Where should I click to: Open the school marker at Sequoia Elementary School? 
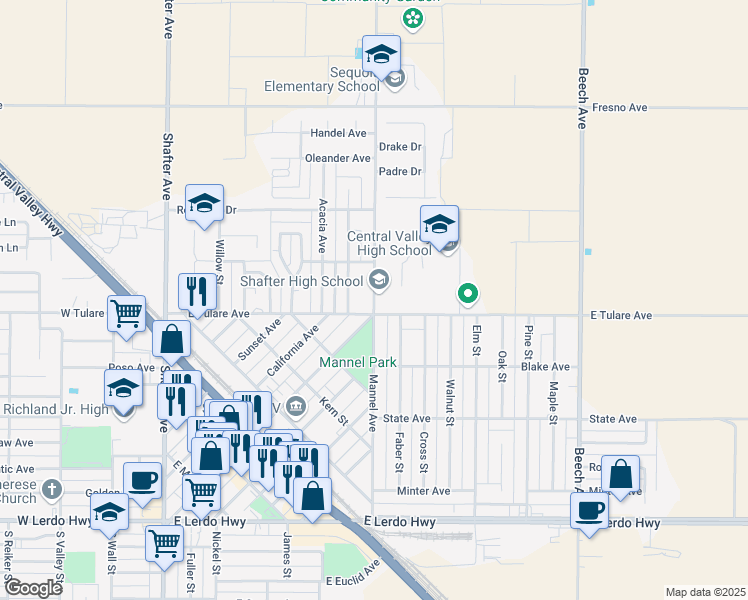point(381,55)
